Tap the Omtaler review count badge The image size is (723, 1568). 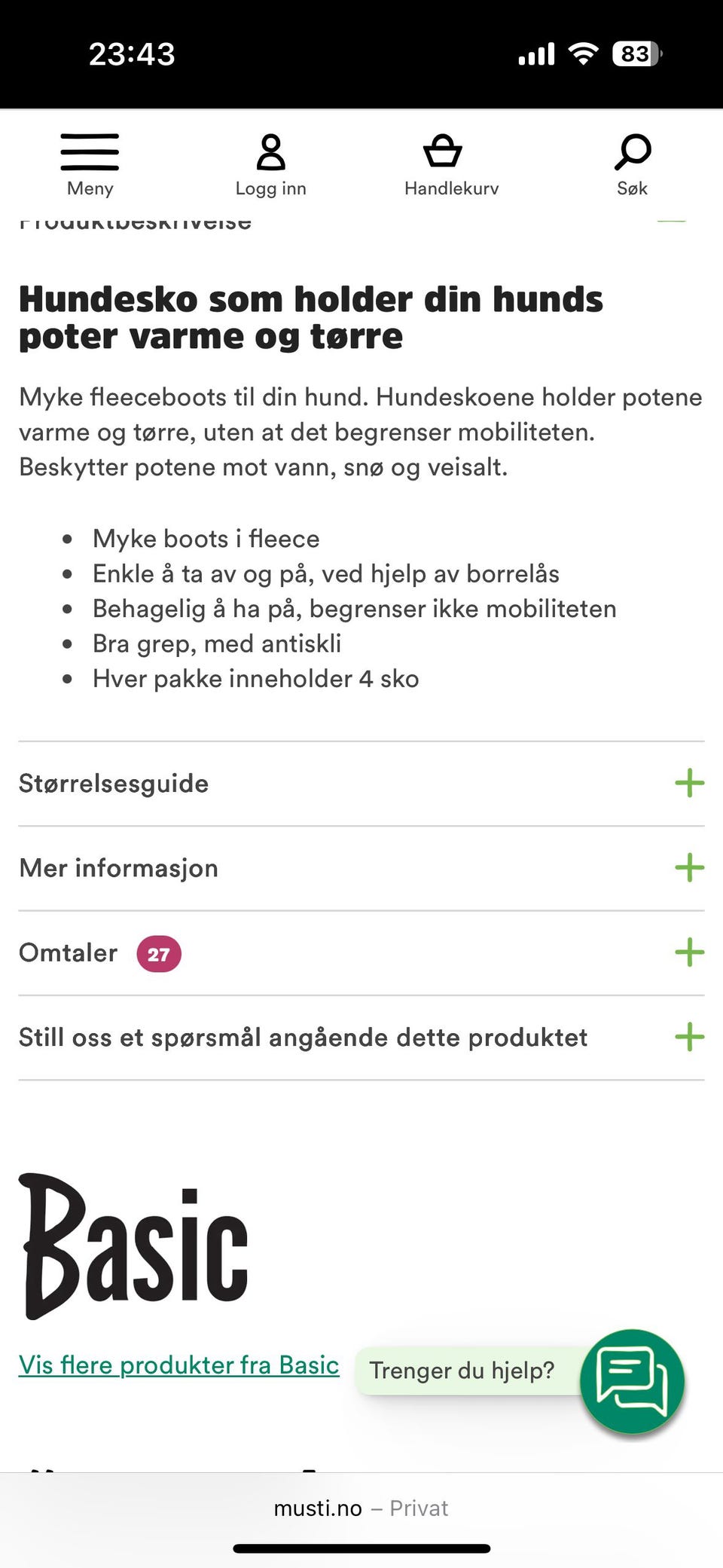[x=159, y=953]
